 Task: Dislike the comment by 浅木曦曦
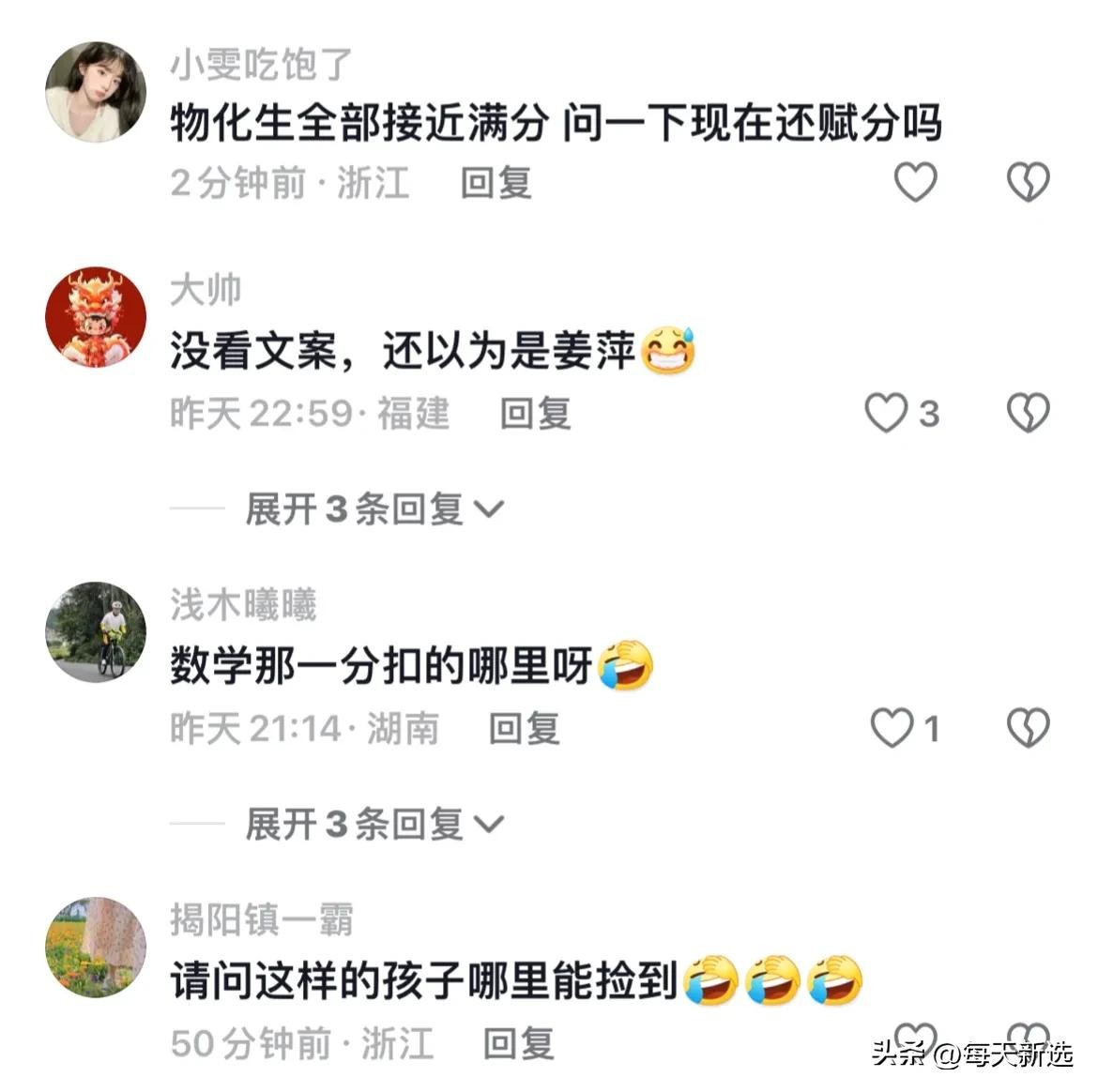point(1028,728)
